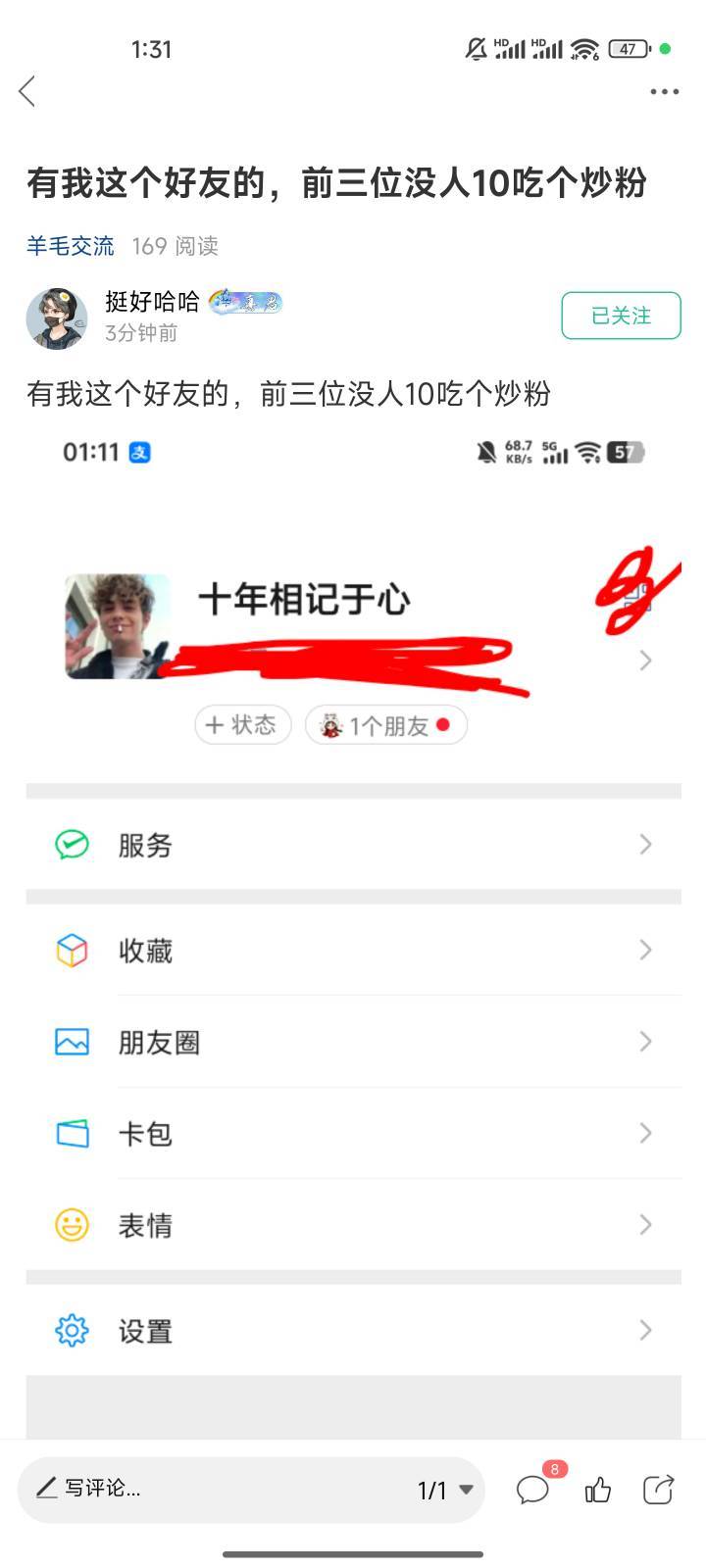The width and height of the screenshot is (706, 1568).
Task: Open the comments bubble with 8 replies
Action: coord(533,1490)
